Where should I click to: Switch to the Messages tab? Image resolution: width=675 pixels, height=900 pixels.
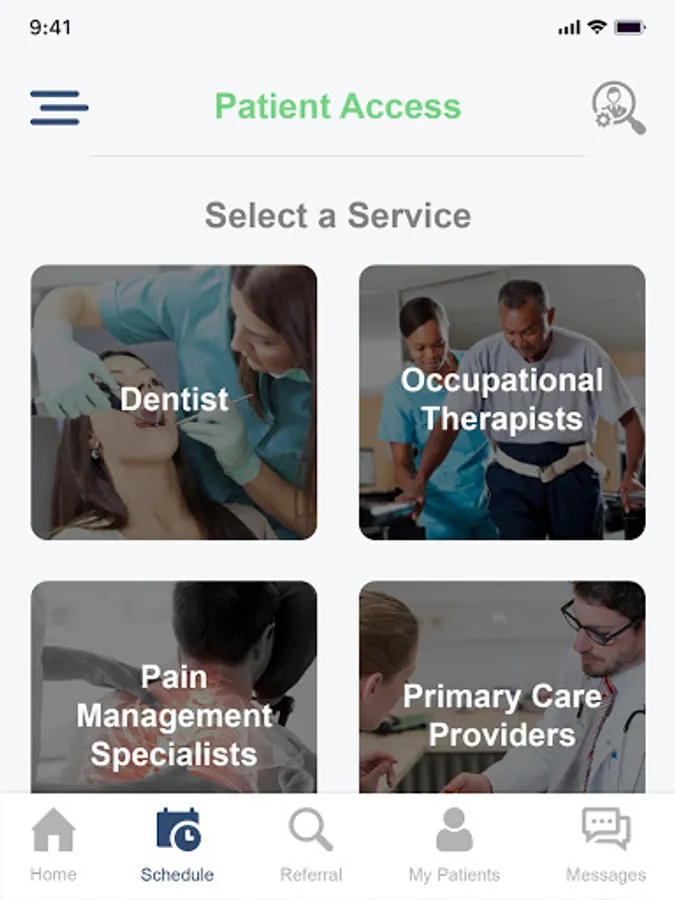[606, 846]
